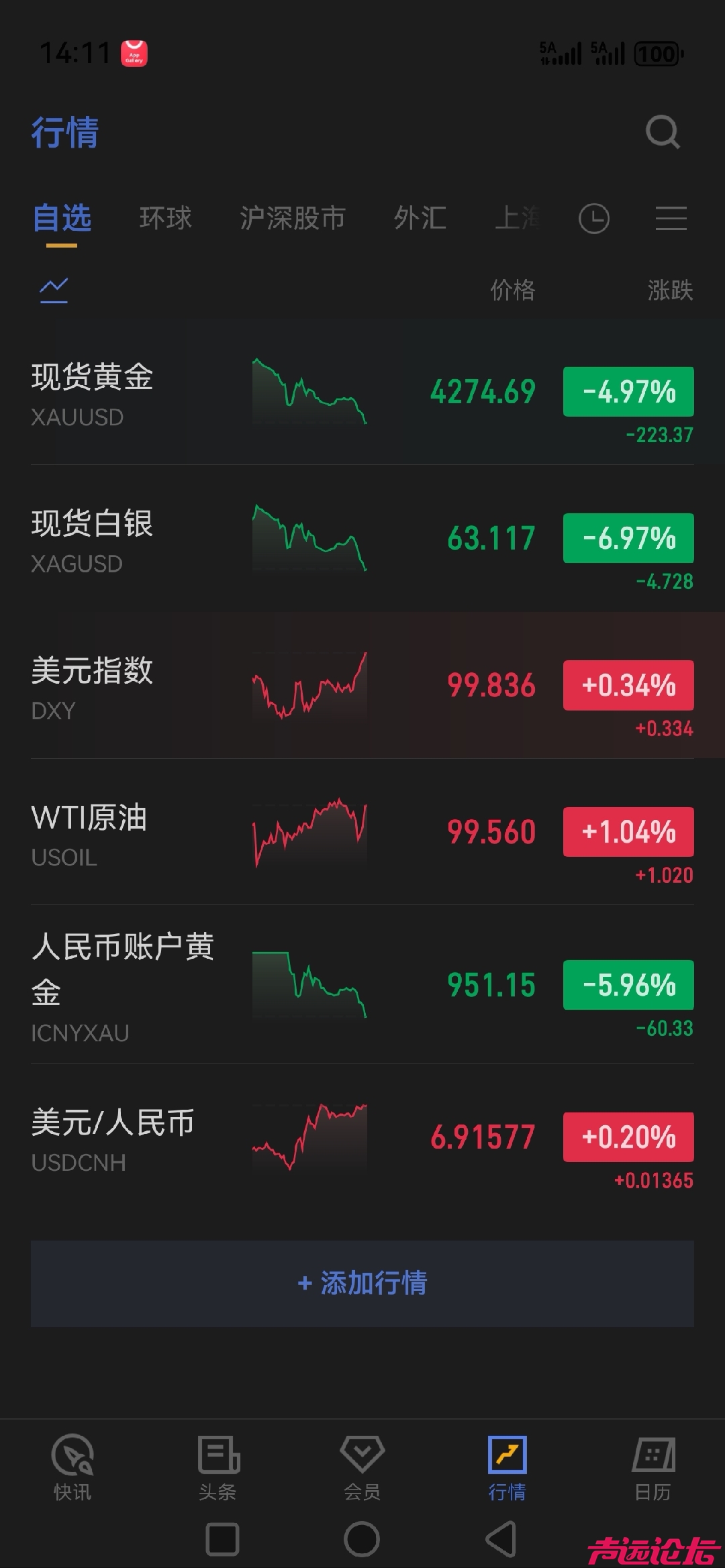Tap the 添加行情 button
Image resolution: width=725 pixels, height=1568 pixels.
coord(362,1284)
